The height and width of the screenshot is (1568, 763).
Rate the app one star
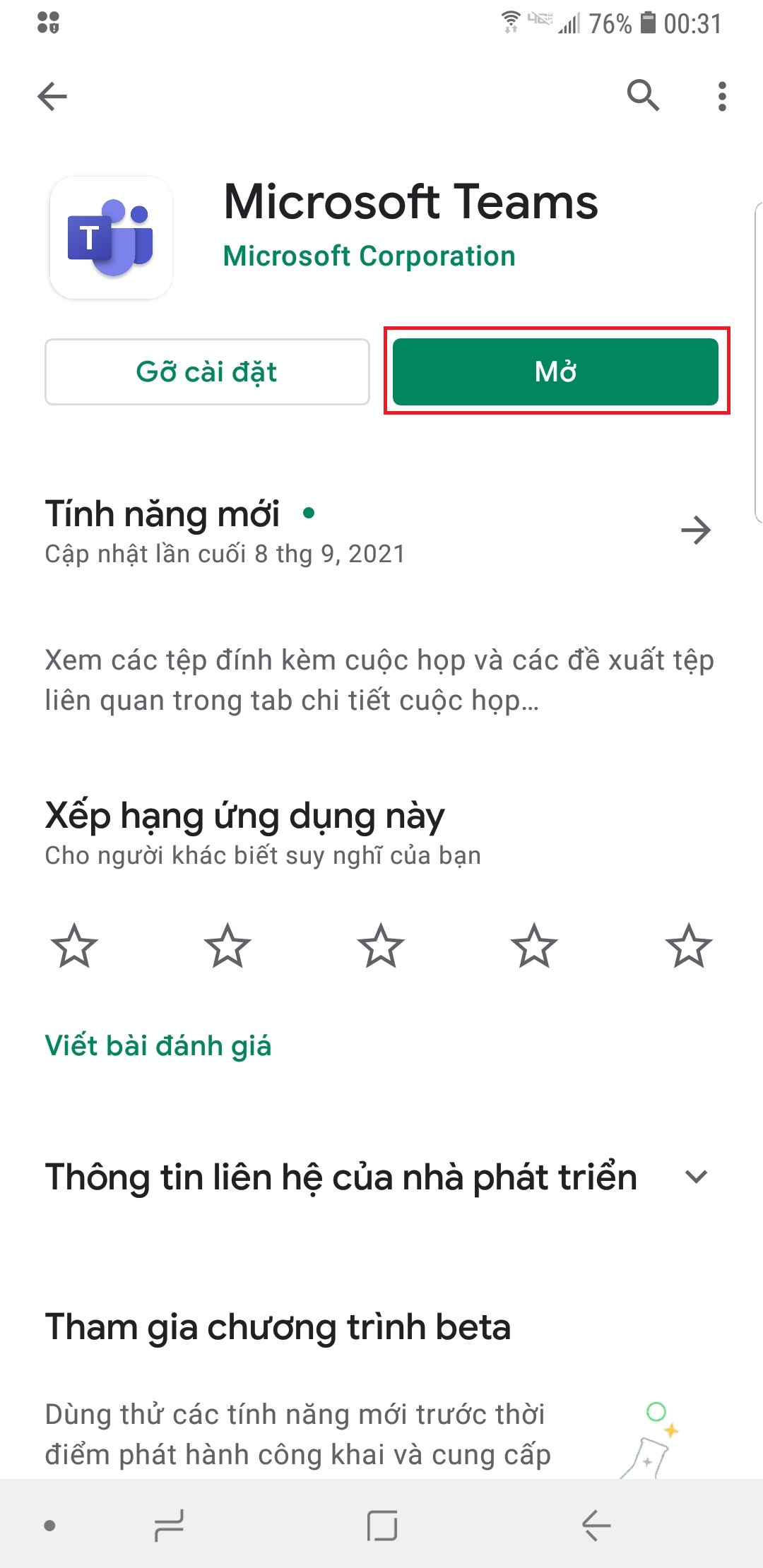pyautogui.click(x=74, y=946)
